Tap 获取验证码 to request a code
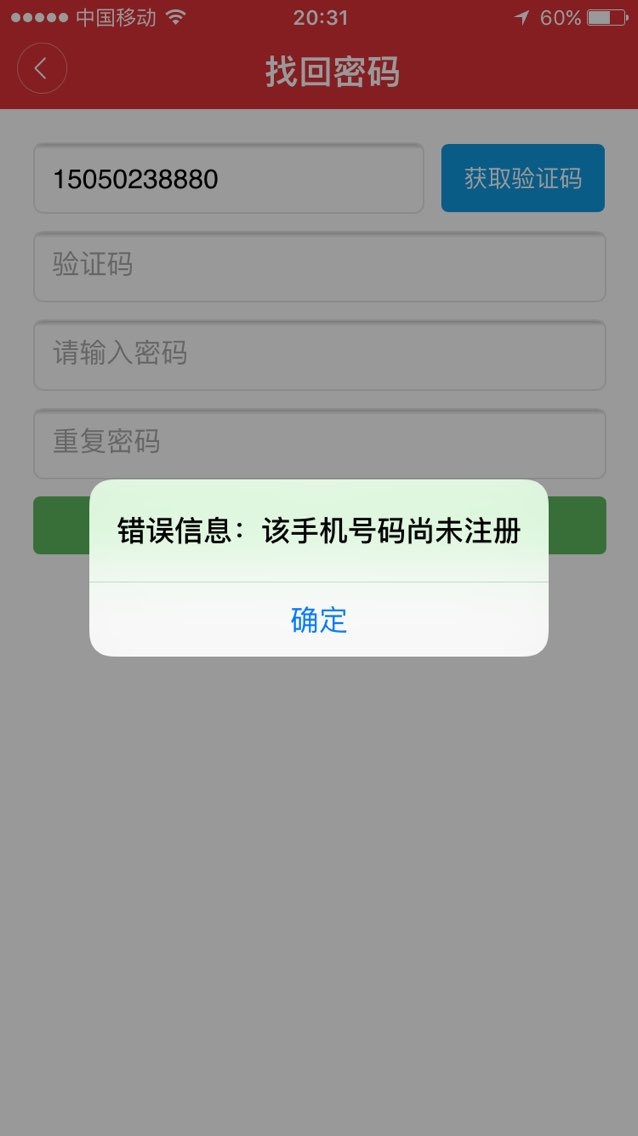This screenshot has width=638, height=1136. tap(523, 178)
